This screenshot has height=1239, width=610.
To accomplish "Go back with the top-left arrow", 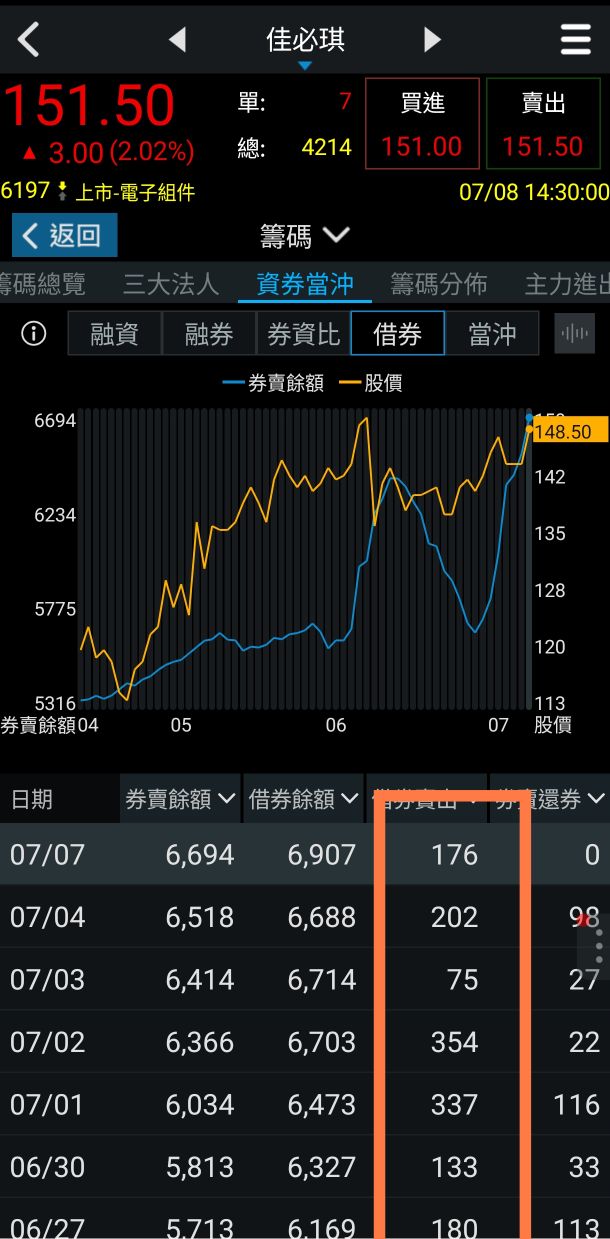I will coord(29,40).
